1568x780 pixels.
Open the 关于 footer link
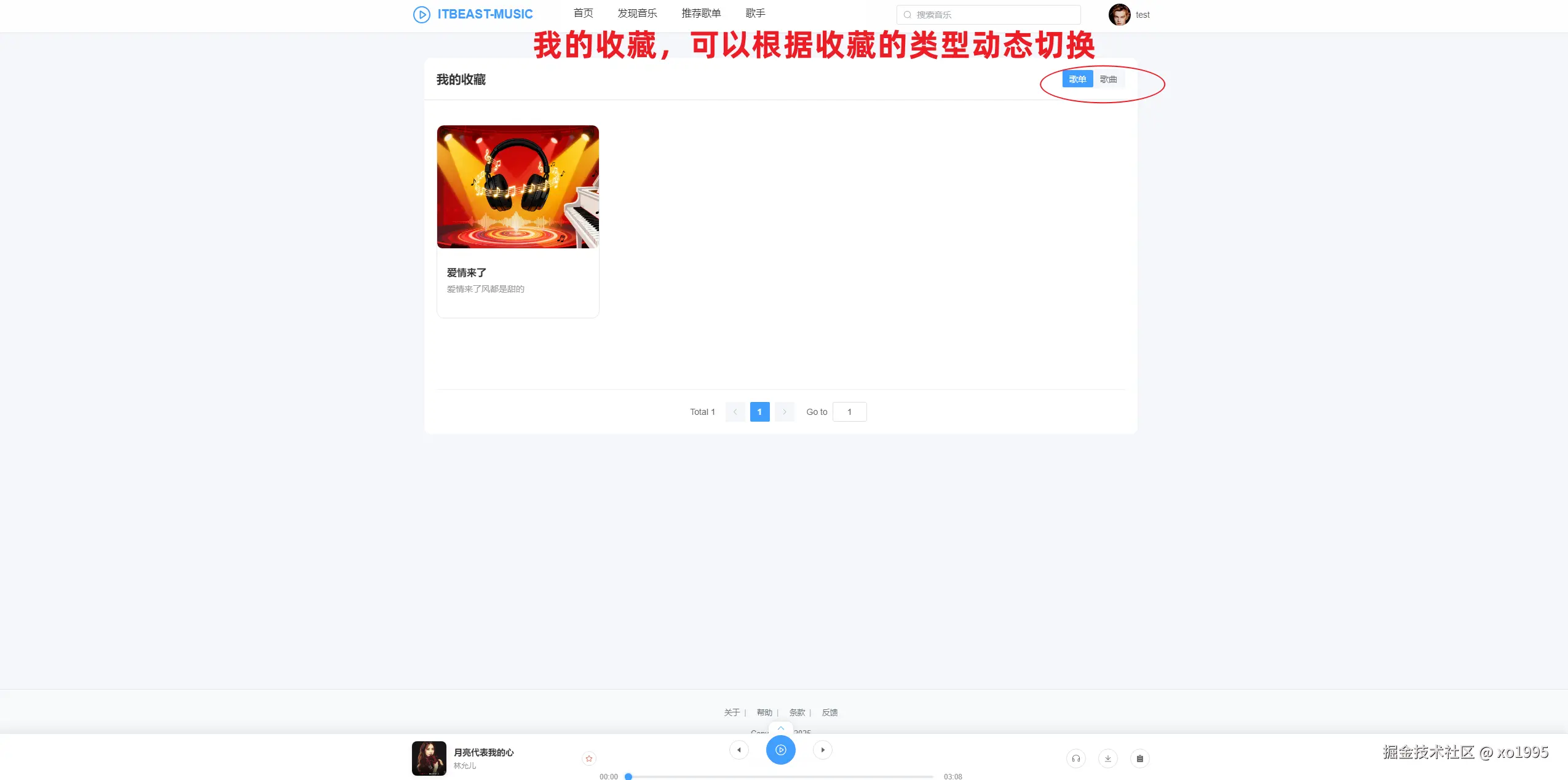pyautogui.click(x=731, y=712)
